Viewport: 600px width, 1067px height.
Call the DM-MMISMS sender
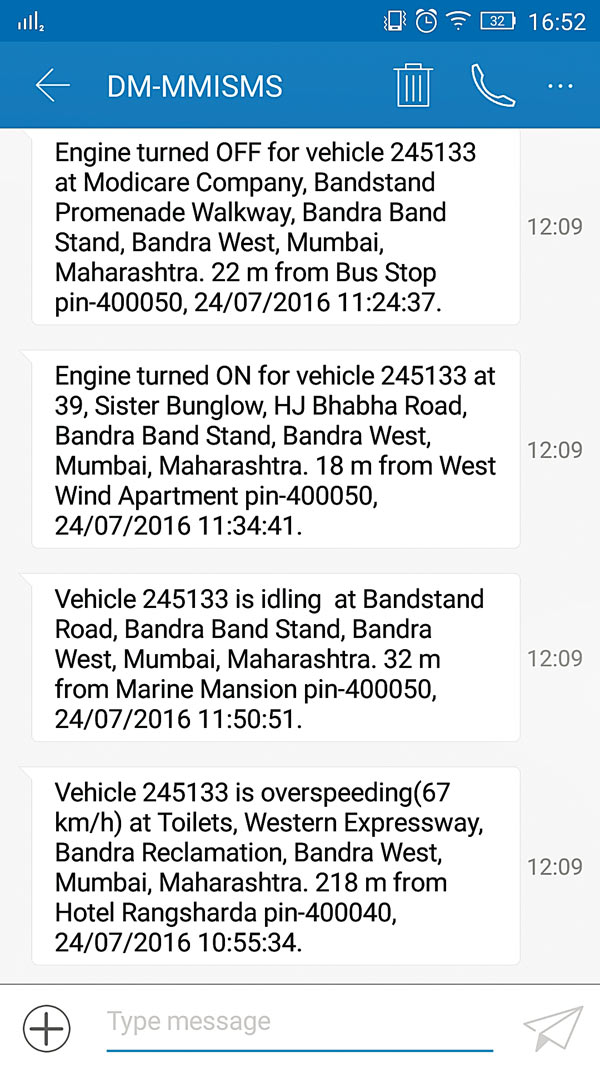coord(492,85)
